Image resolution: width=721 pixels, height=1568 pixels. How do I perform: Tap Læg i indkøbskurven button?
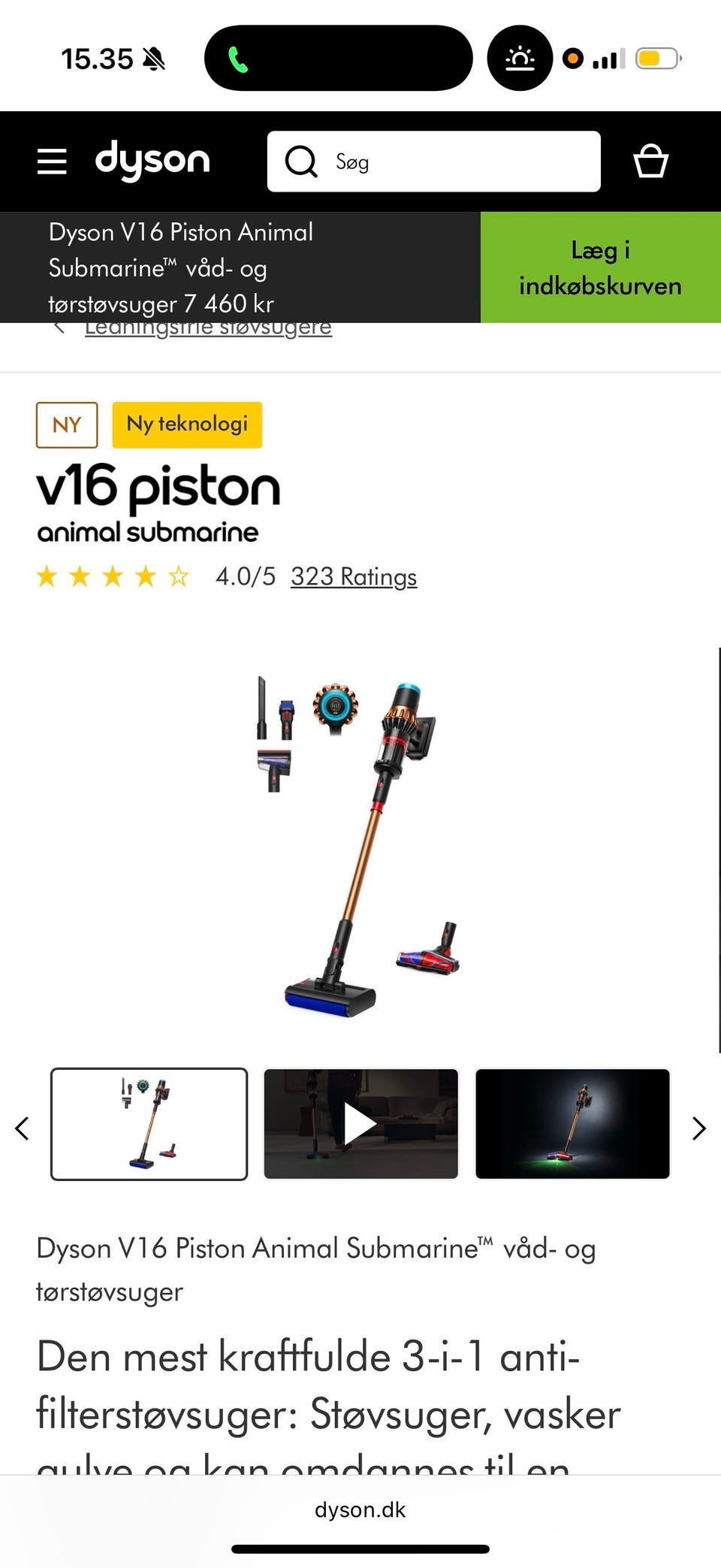[601, 267]
